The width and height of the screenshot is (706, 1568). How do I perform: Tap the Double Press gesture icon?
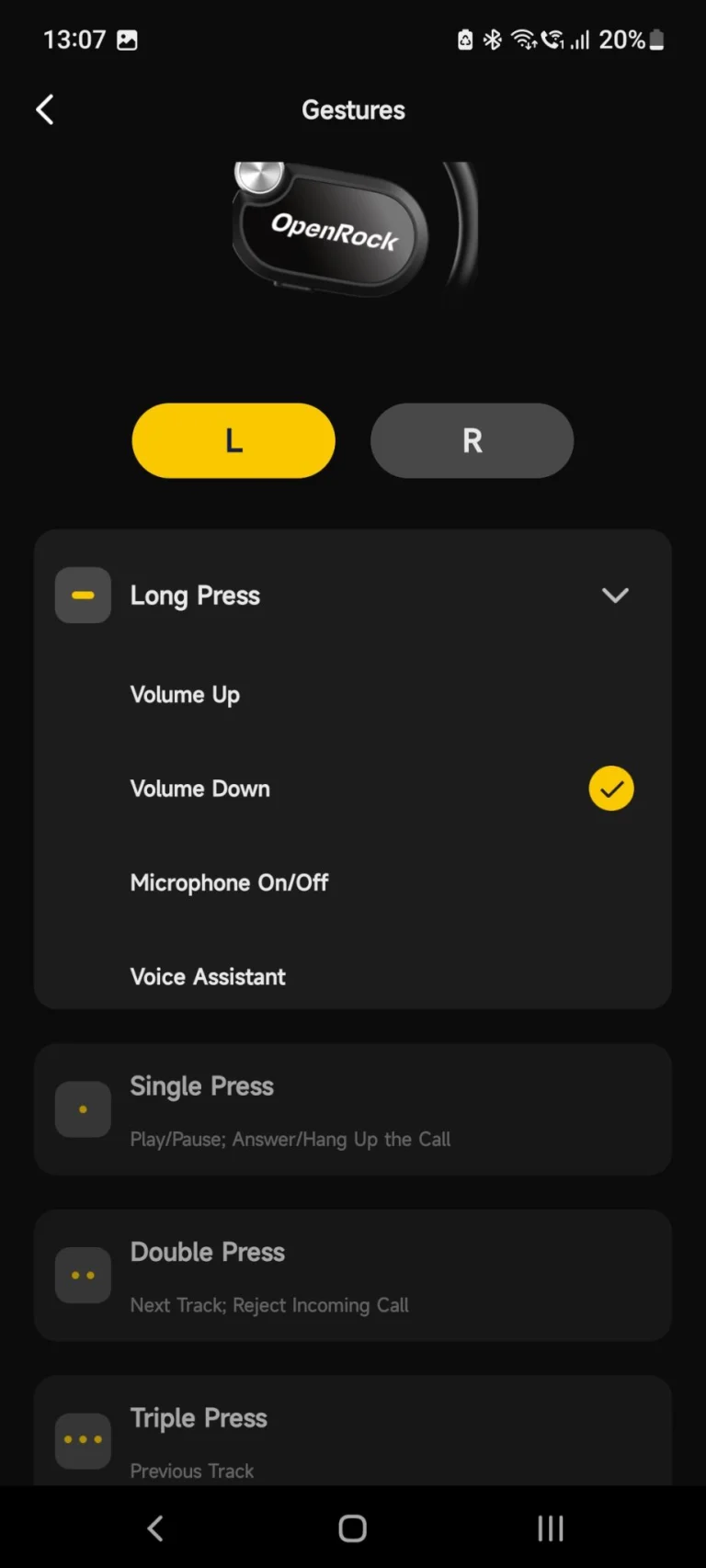[83, 1275]
